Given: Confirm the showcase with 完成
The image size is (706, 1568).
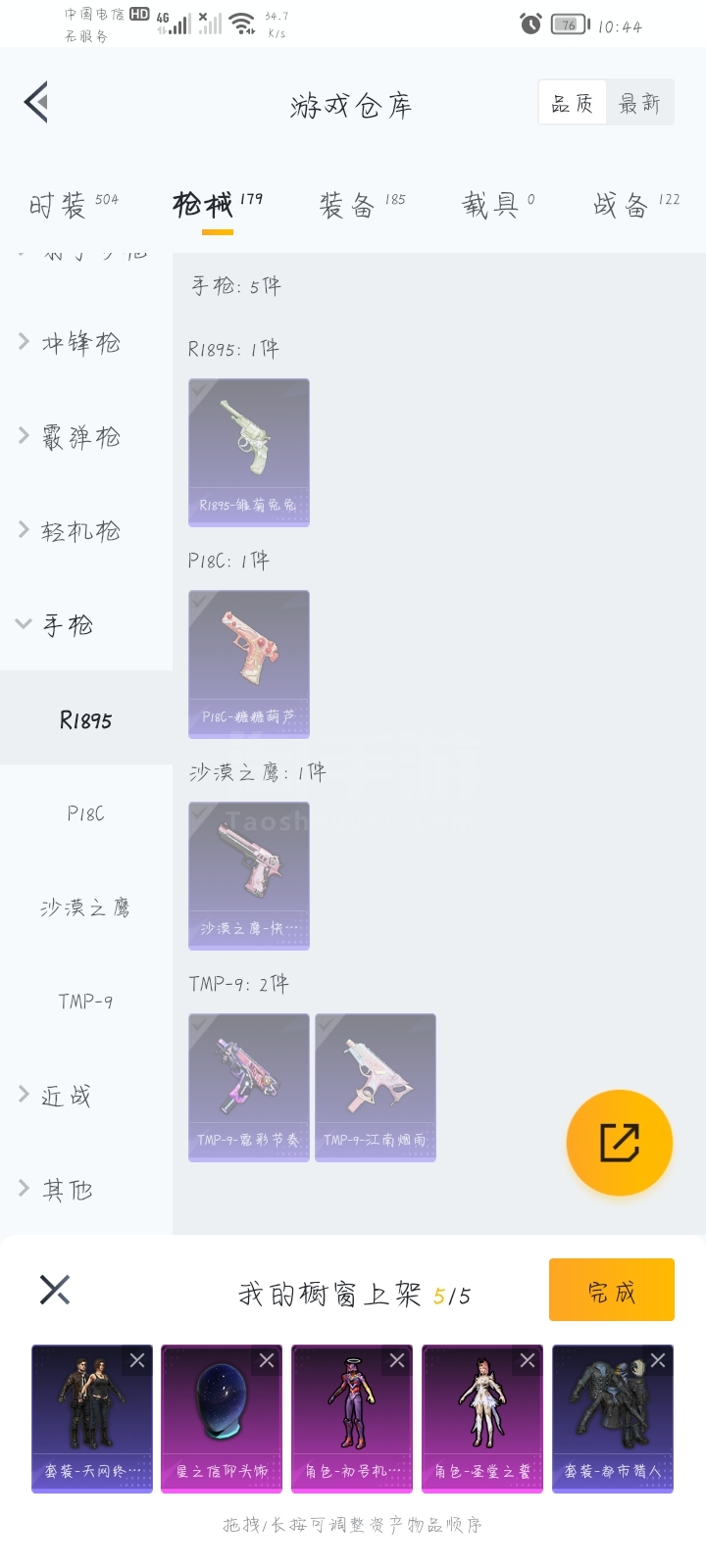Looking at the screenshot, I should (611, 1290).
